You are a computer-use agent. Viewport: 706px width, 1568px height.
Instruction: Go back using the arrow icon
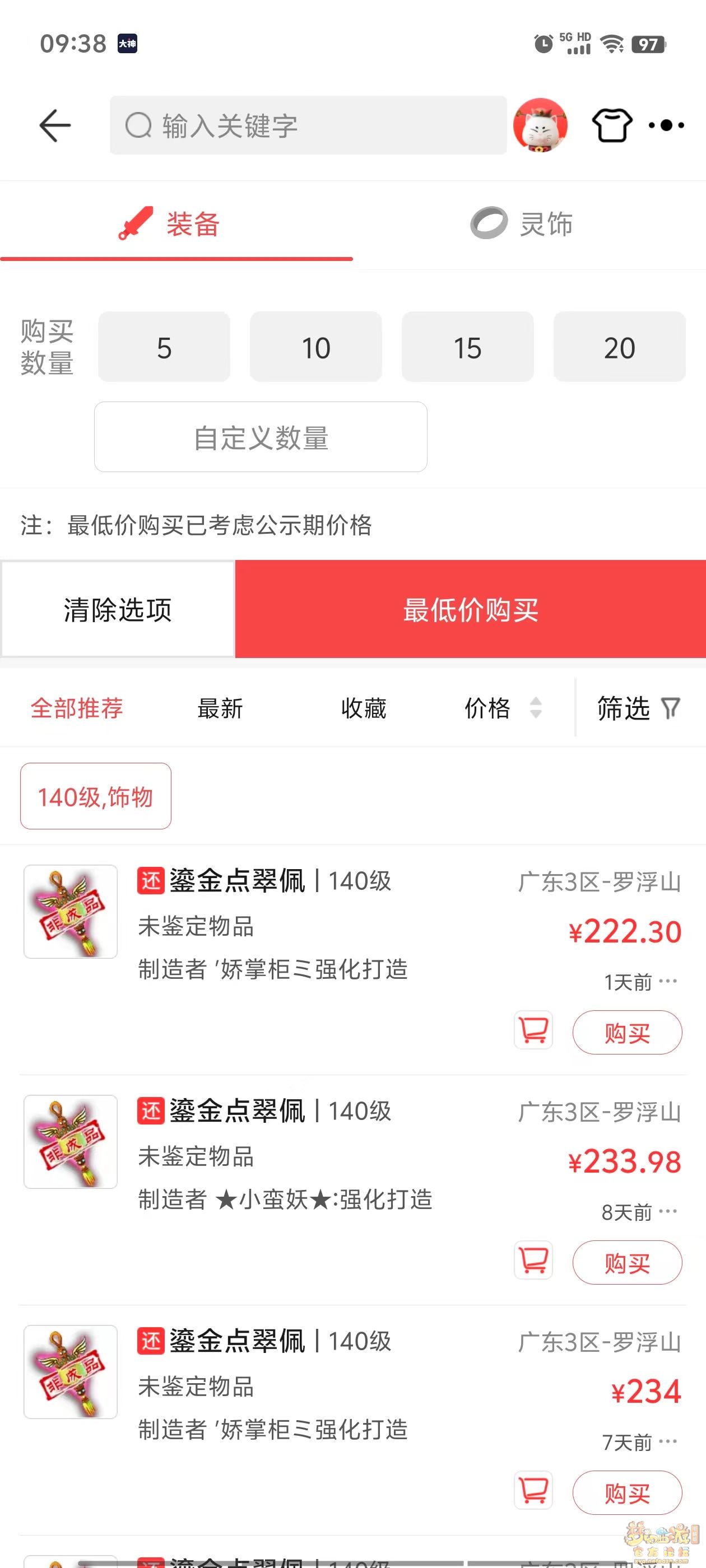tap(55, 125)
